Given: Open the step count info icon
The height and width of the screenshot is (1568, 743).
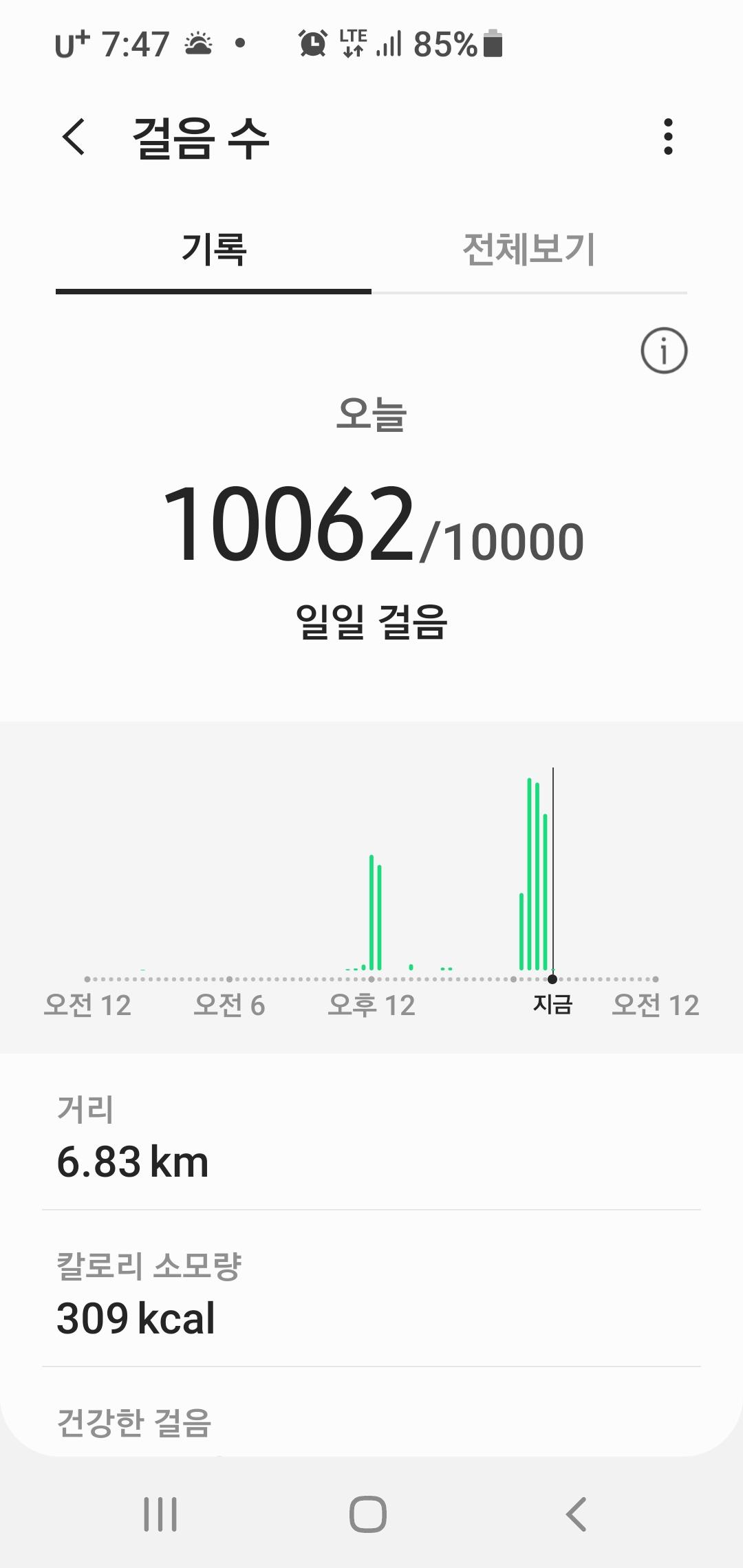Looking at the screenshot, I should click(x=664, y=351).
